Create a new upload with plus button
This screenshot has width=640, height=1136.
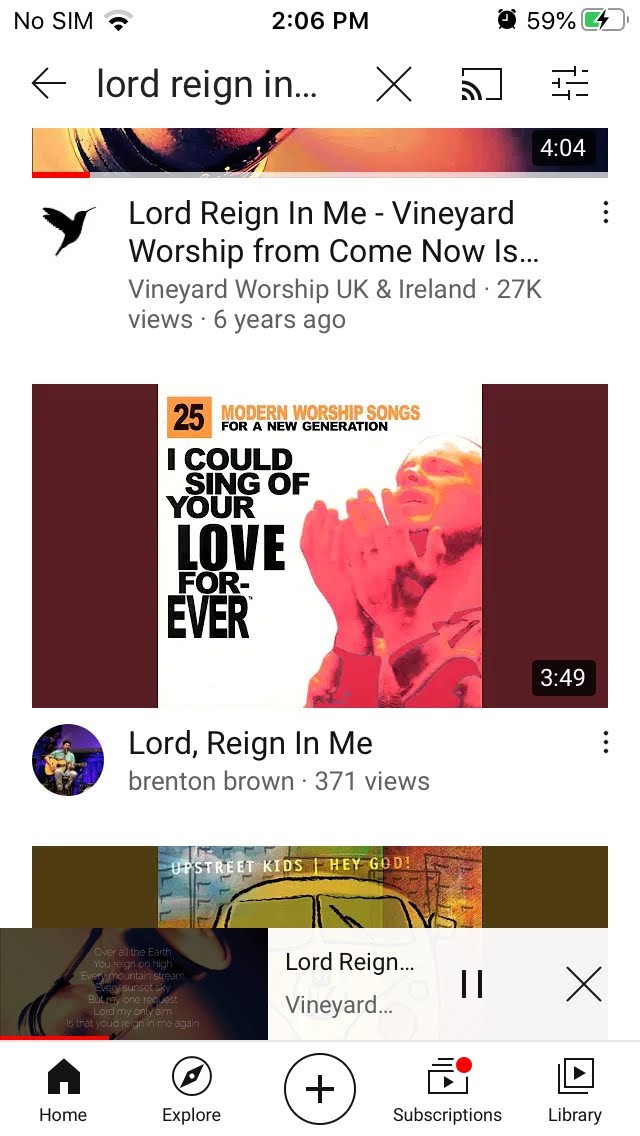point(320,1090)
